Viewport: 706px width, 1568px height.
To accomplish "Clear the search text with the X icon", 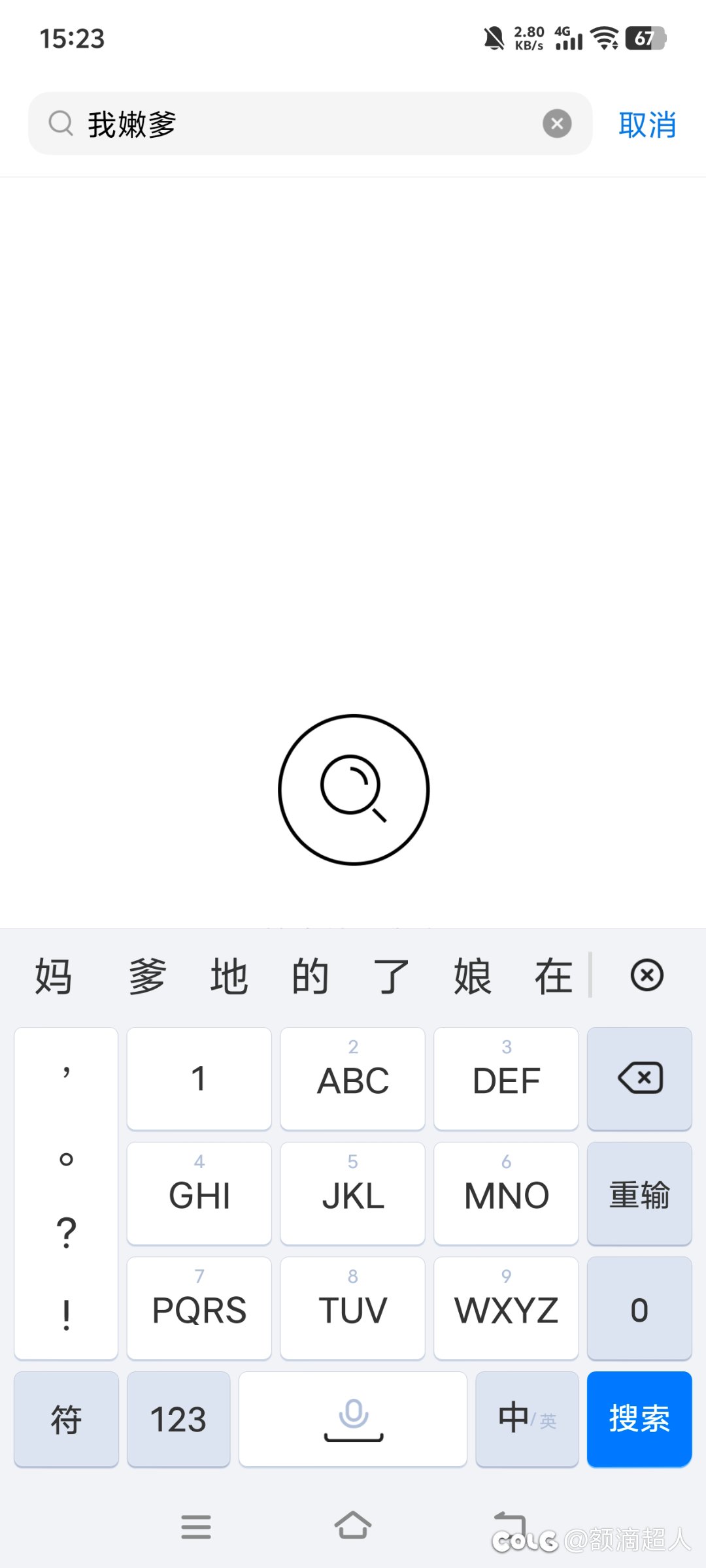I will (x=557, y=123).
